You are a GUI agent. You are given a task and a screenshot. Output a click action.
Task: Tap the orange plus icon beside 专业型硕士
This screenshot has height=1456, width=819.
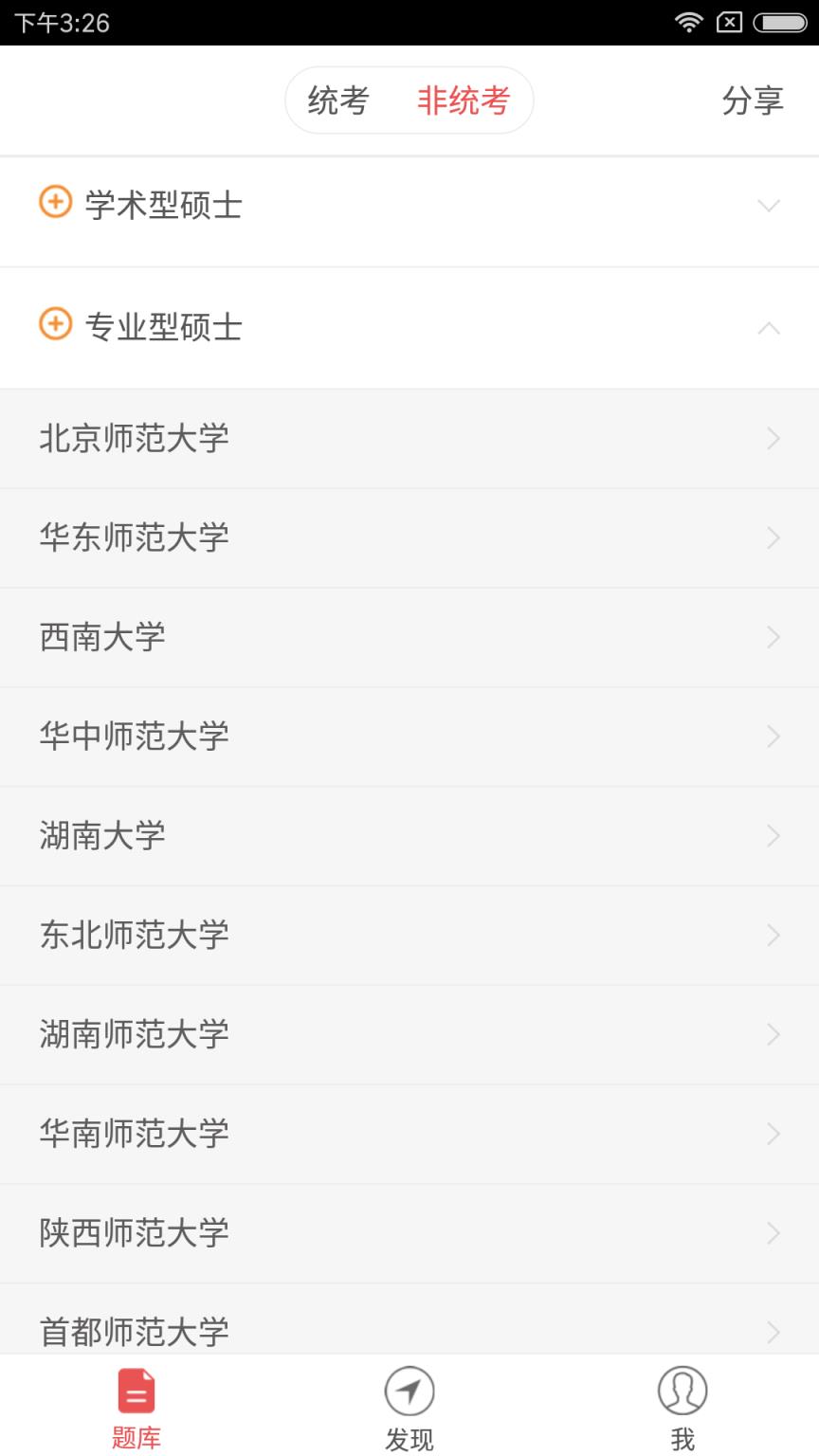56,324
